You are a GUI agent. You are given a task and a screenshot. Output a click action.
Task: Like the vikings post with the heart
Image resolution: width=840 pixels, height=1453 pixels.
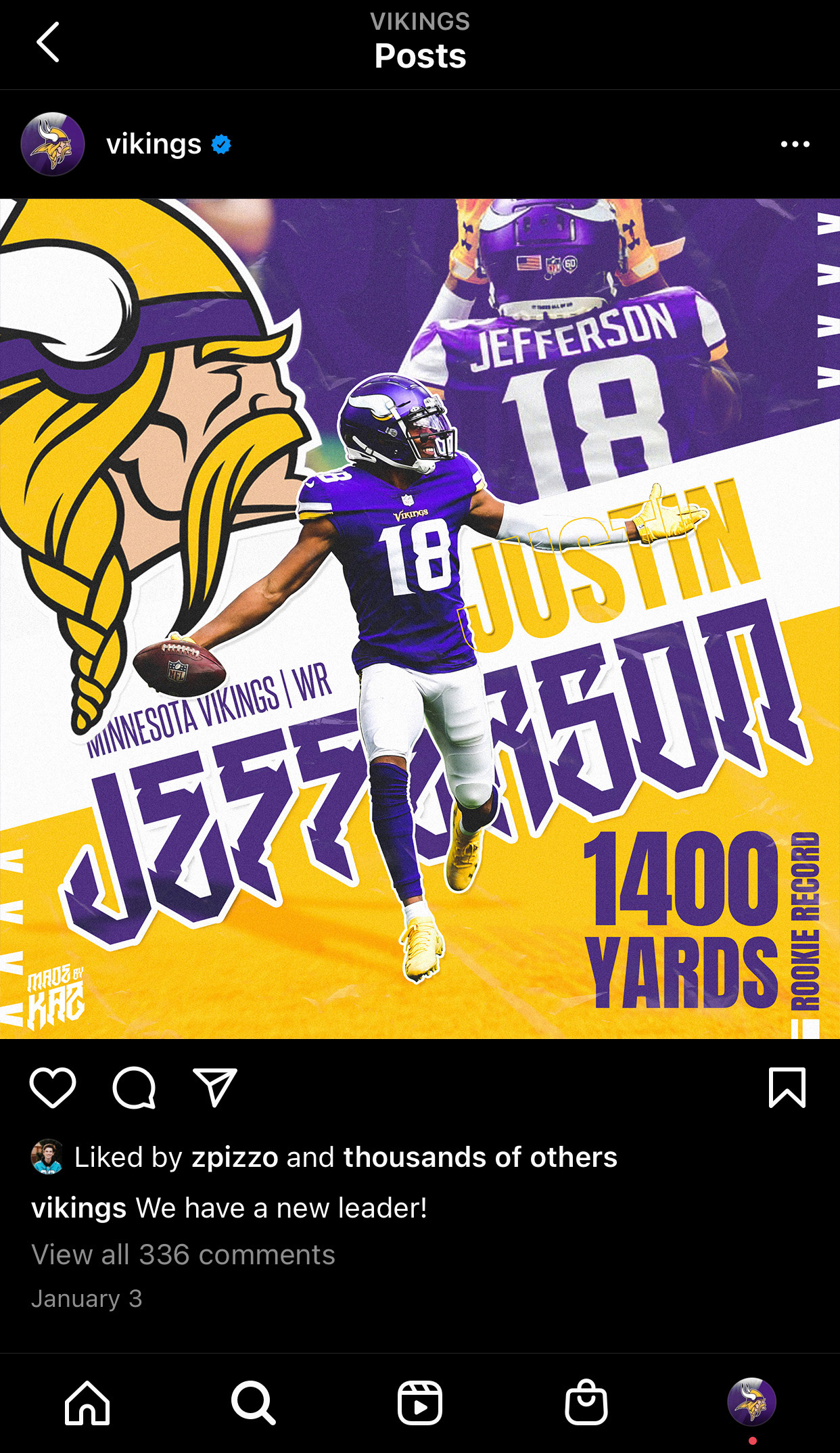[x=53, y=1088]
